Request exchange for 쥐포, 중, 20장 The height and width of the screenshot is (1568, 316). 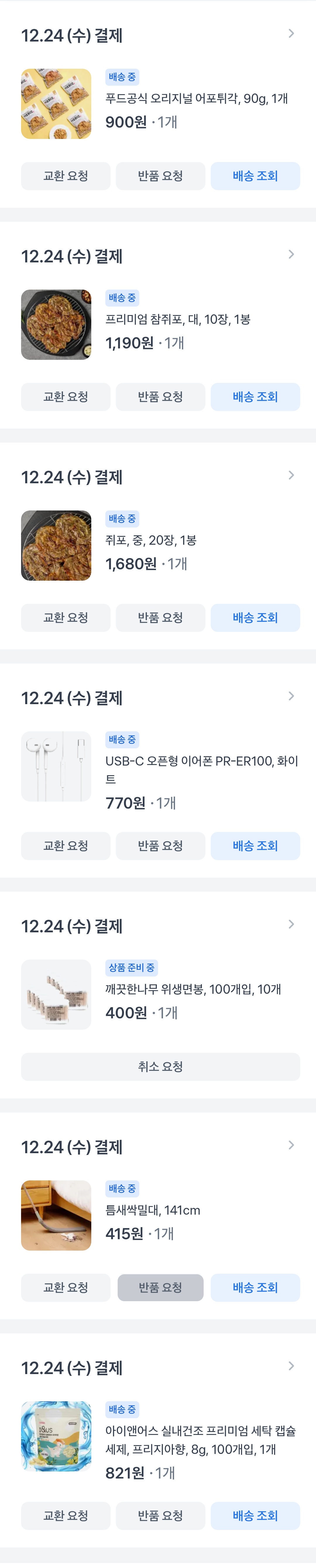(x=66, y=618)
